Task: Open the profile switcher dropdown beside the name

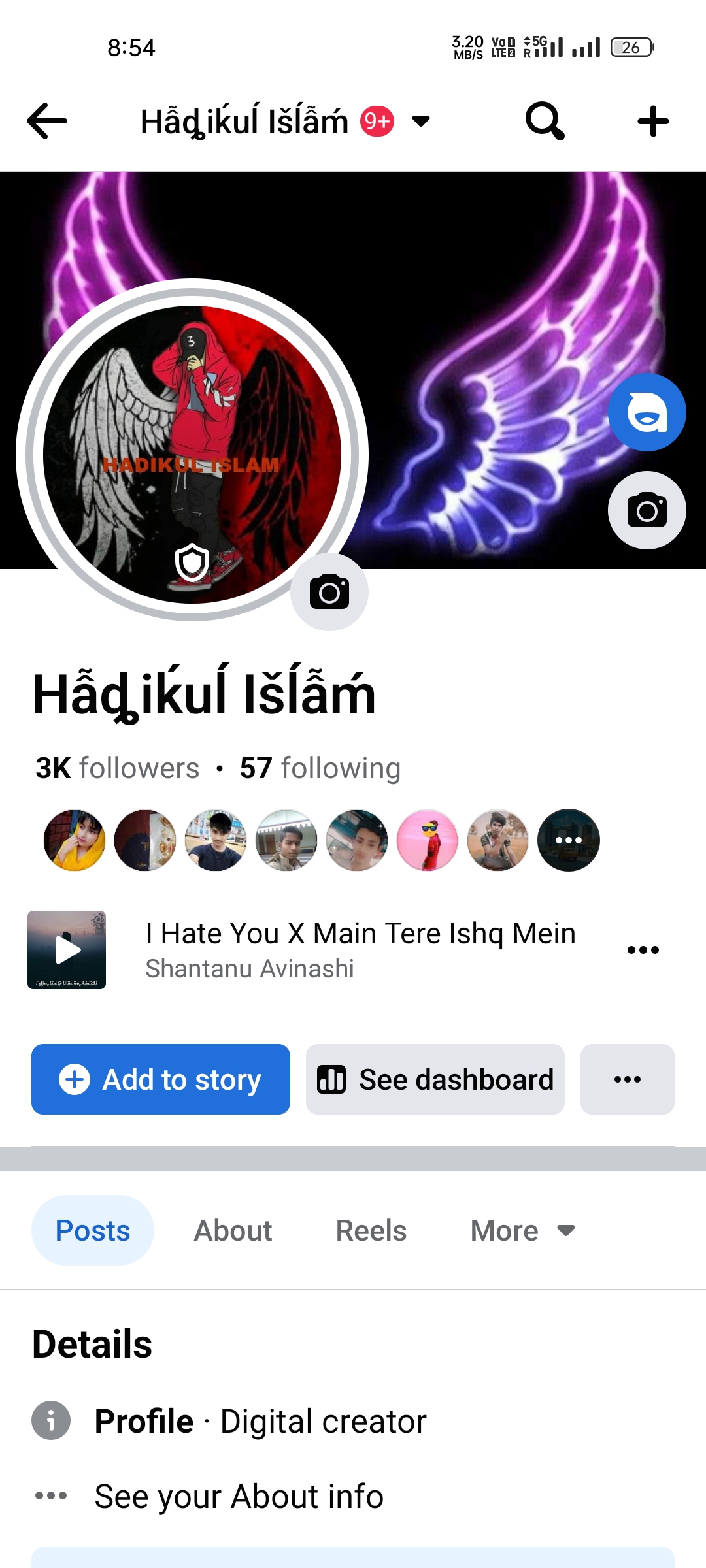Action: (x=421, y=121)
